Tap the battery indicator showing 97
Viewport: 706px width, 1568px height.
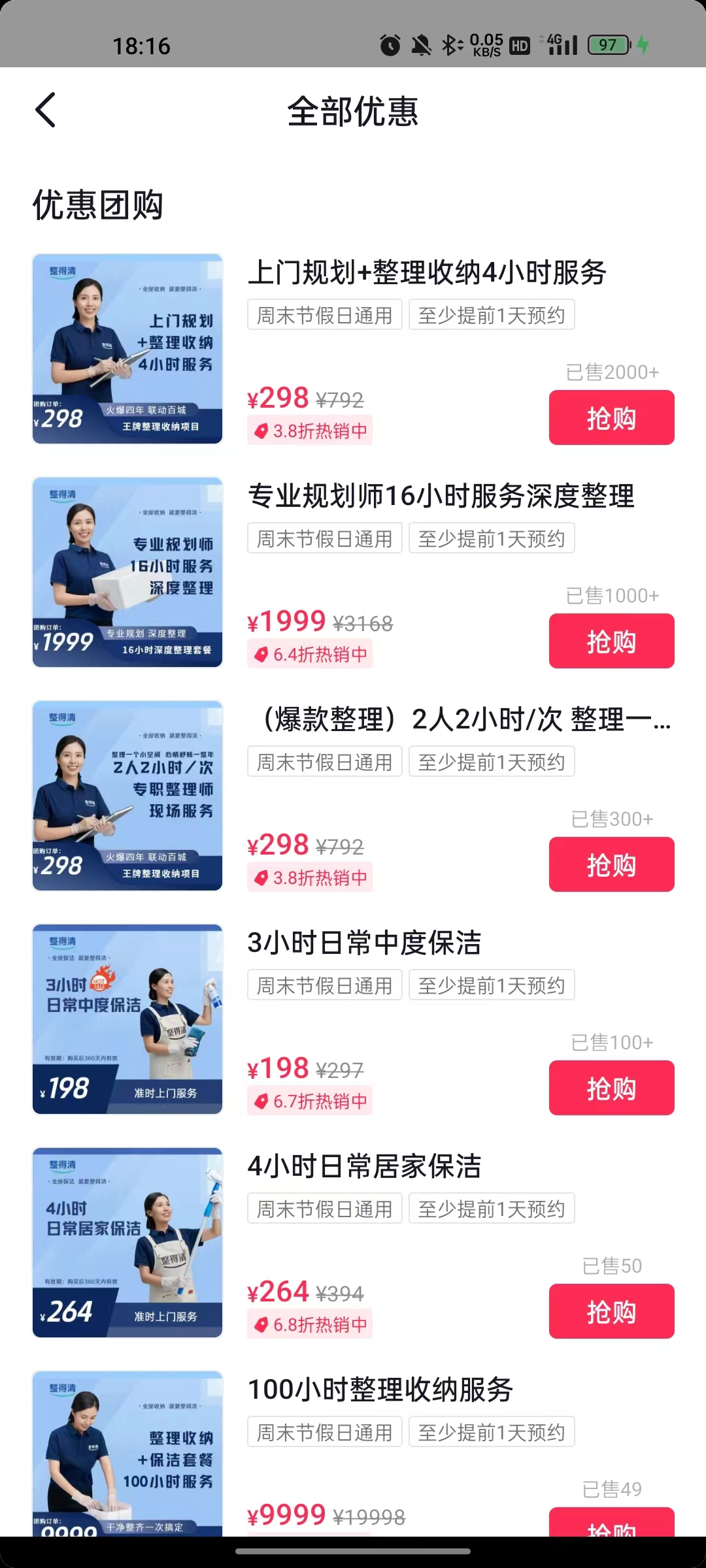tap(607, 44)
